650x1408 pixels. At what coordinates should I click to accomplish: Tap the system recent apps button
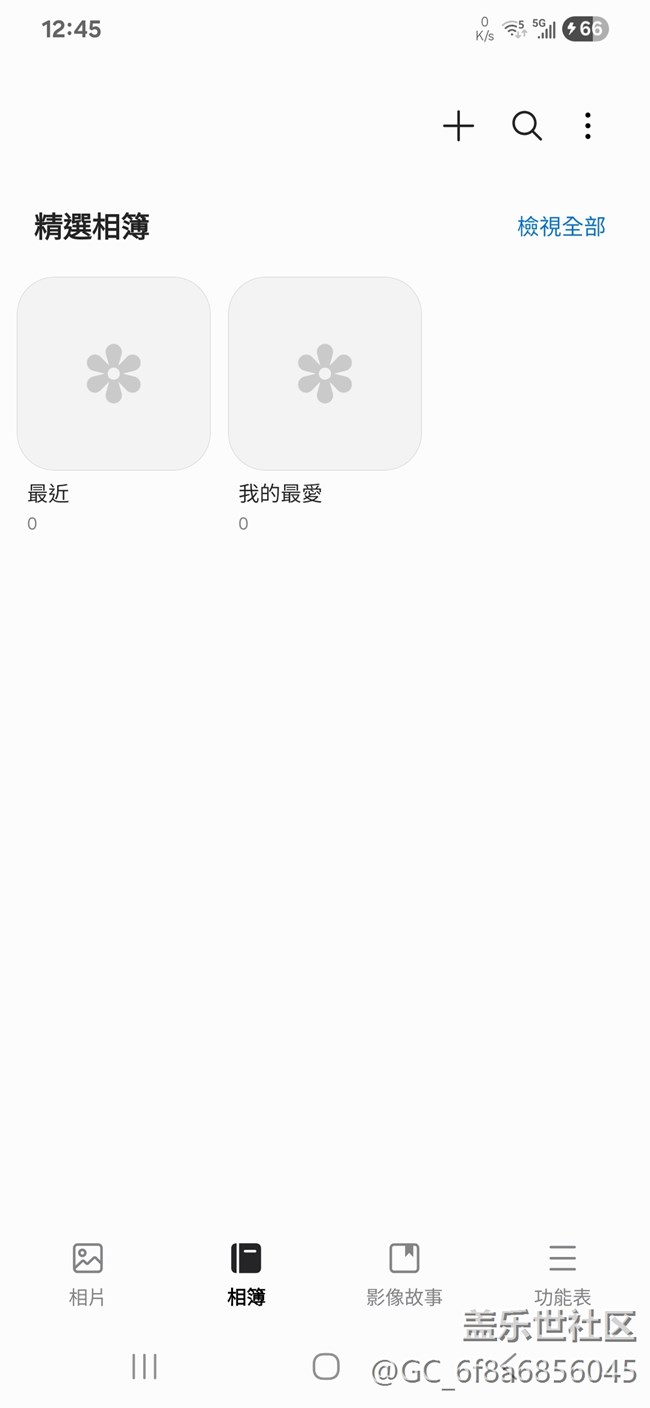(x=145, y=1366)
